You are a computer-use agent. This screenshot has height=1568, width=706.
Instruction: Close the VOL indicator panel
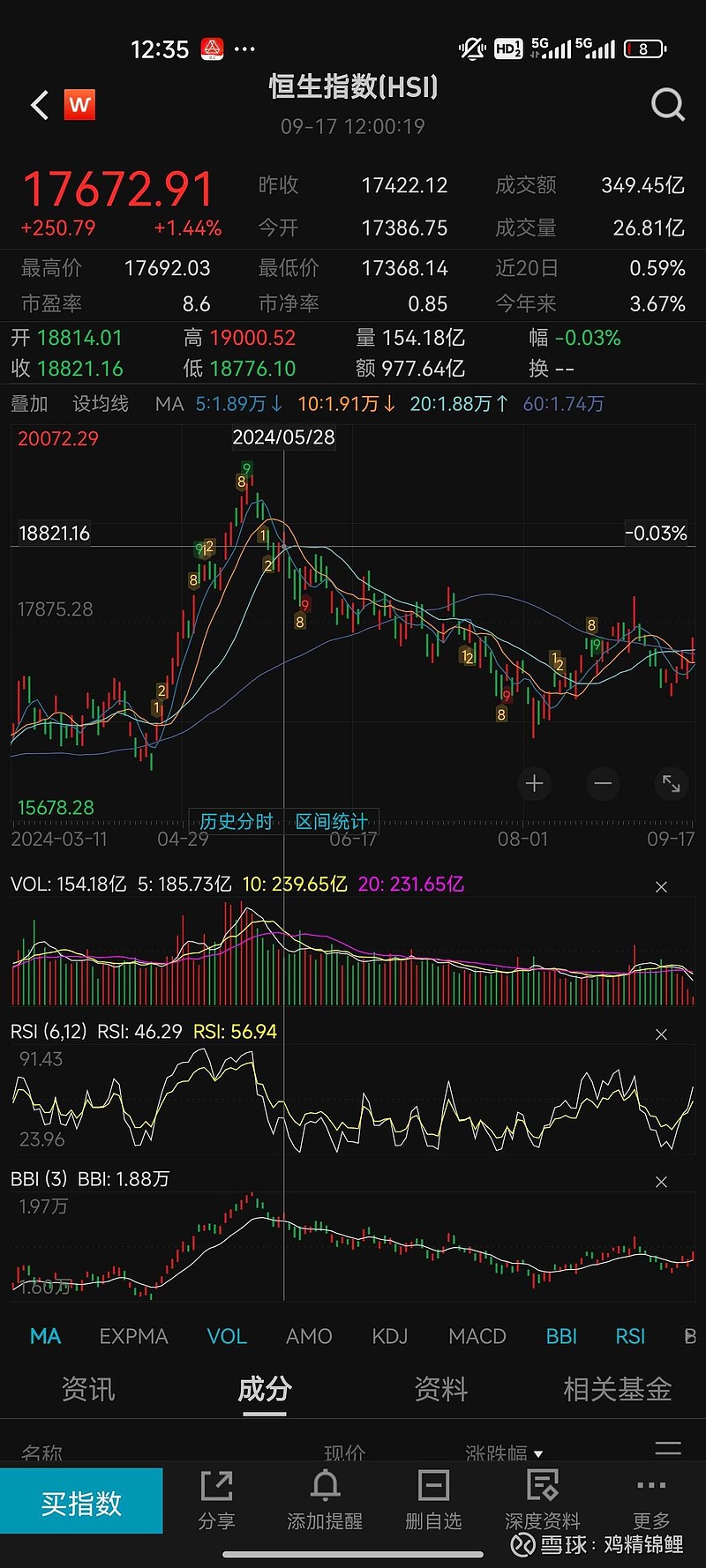point(661,887)
